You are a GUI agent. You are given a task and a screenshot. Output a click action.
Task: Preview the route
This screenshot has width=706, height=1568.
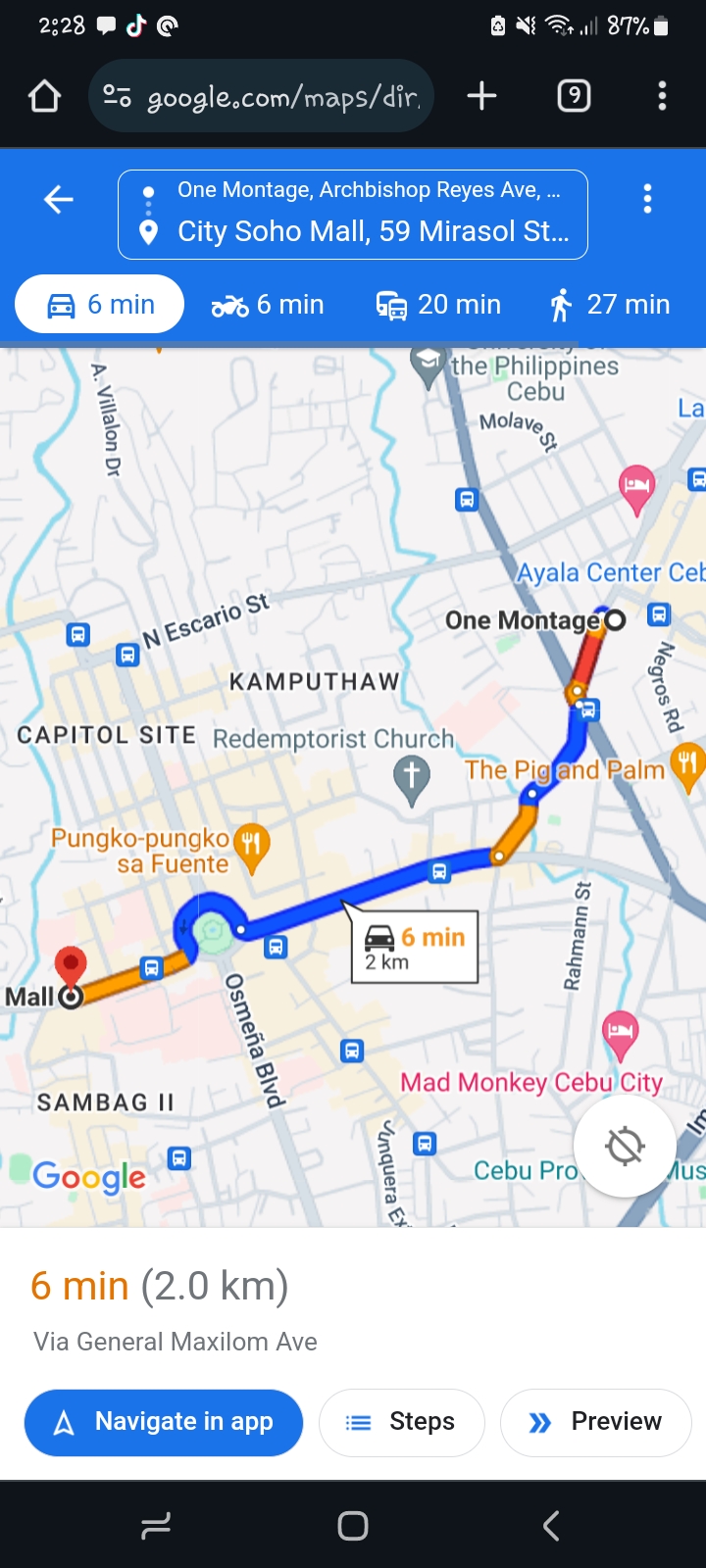[595, 1422]
